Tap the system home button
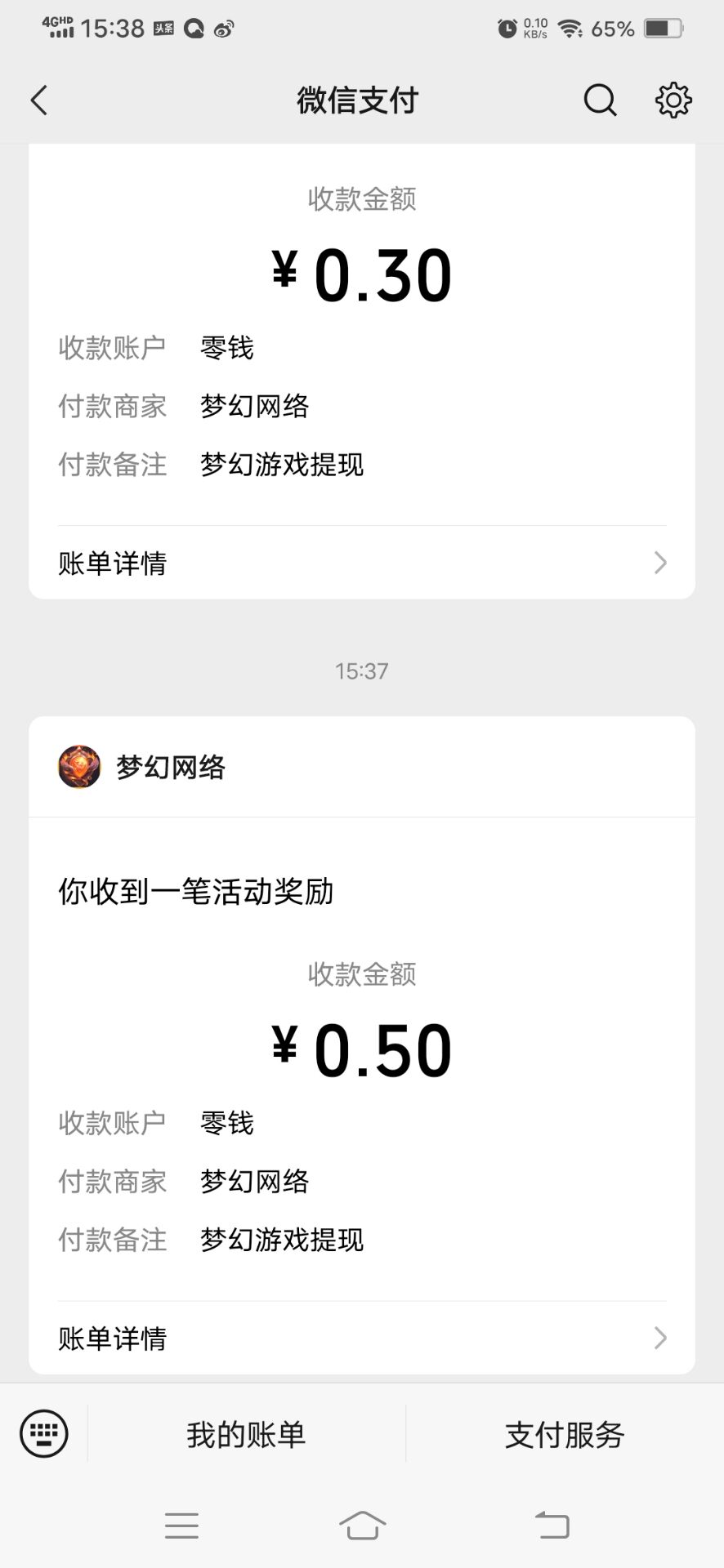 point(362,1525)
